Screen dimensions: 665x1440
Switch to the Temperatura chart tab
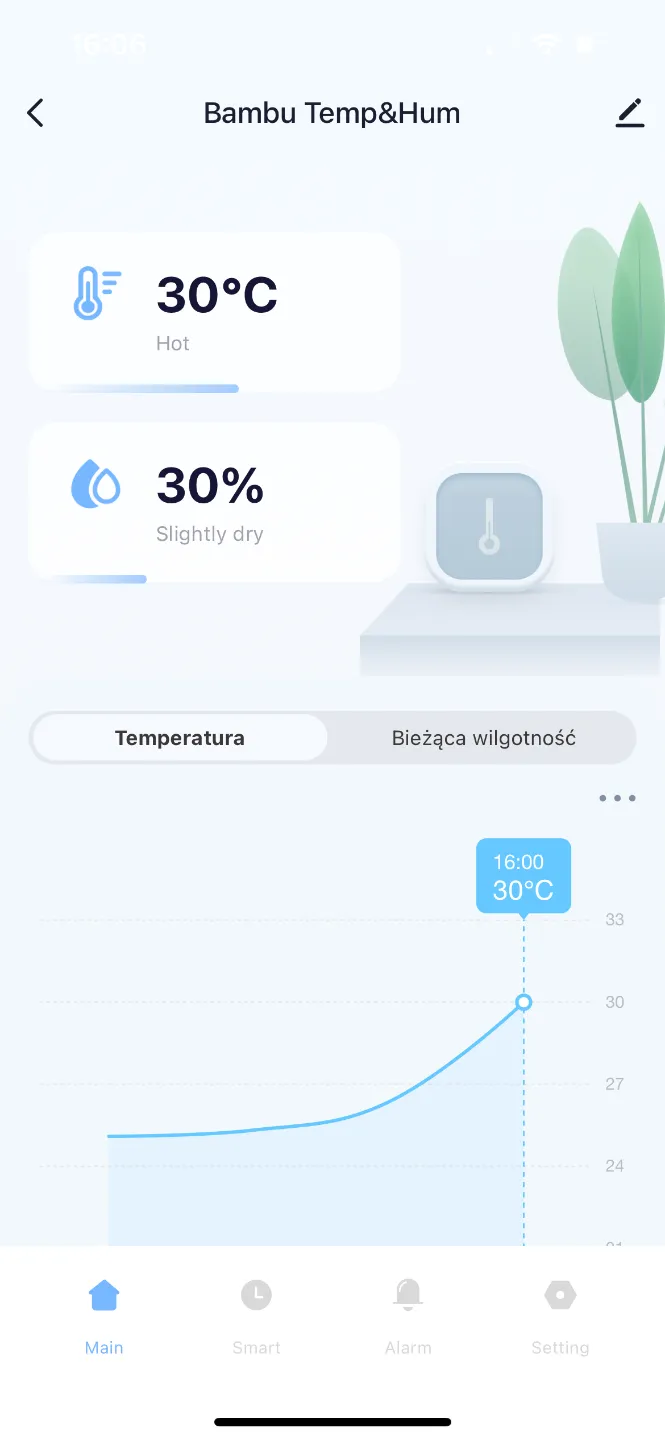tap(180, 739)
